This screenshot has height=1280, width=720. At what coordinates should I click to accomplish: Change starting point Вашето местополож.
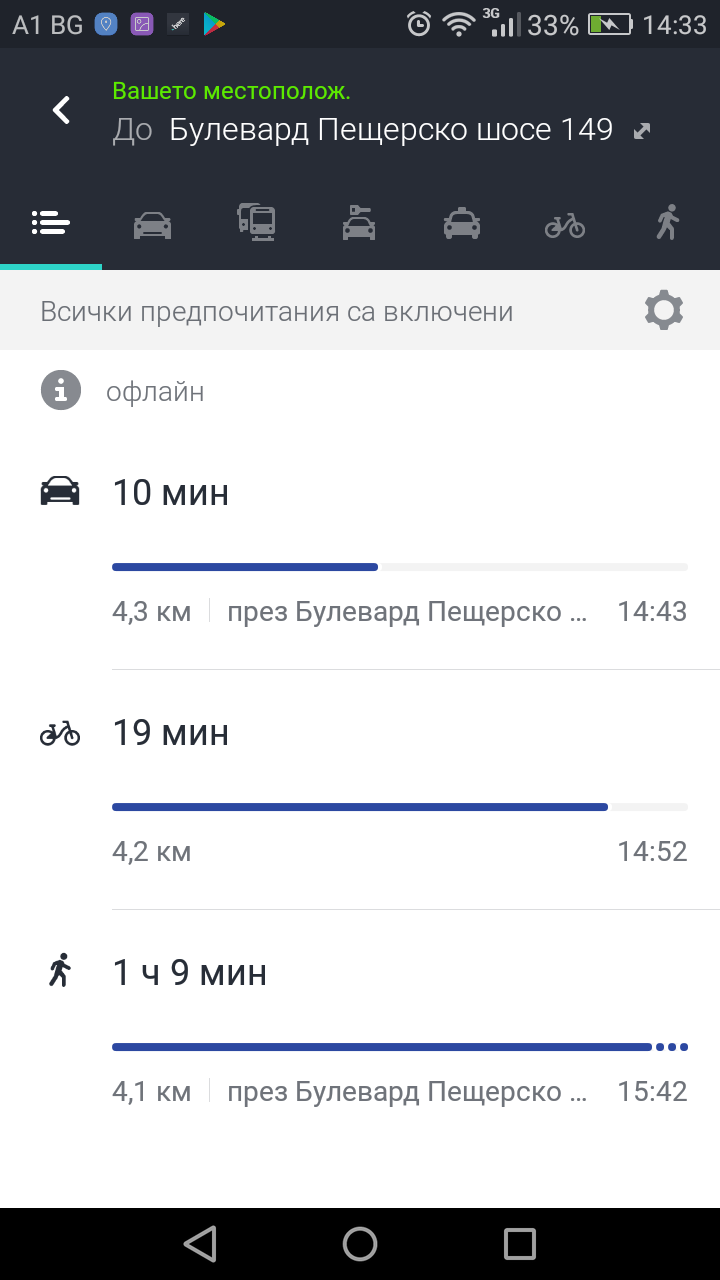(x=231, y=91)
